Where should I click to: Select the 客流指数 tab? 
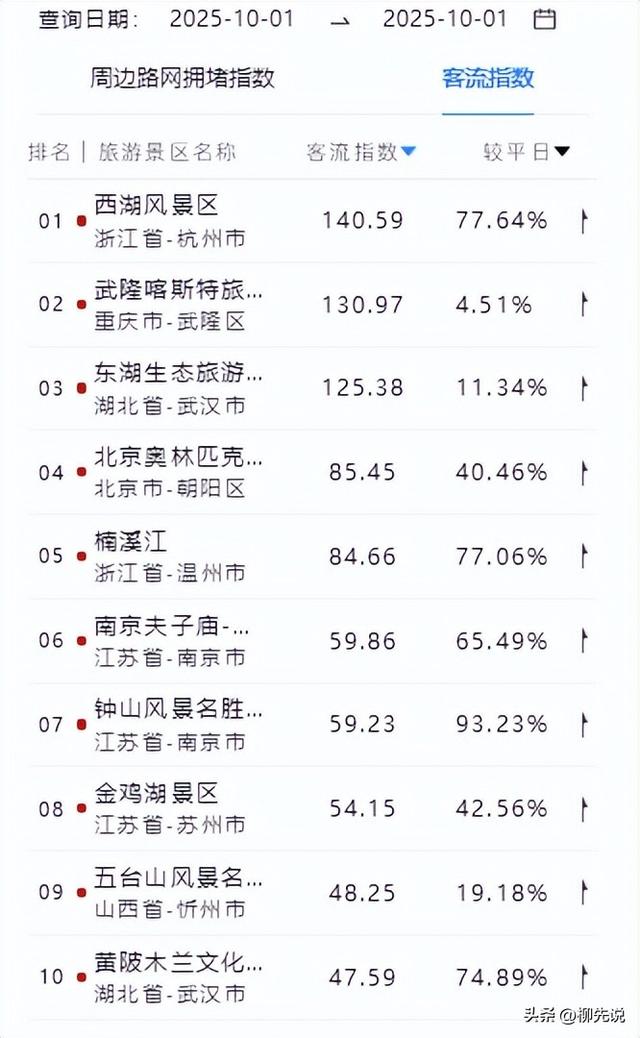coord(488,78)
